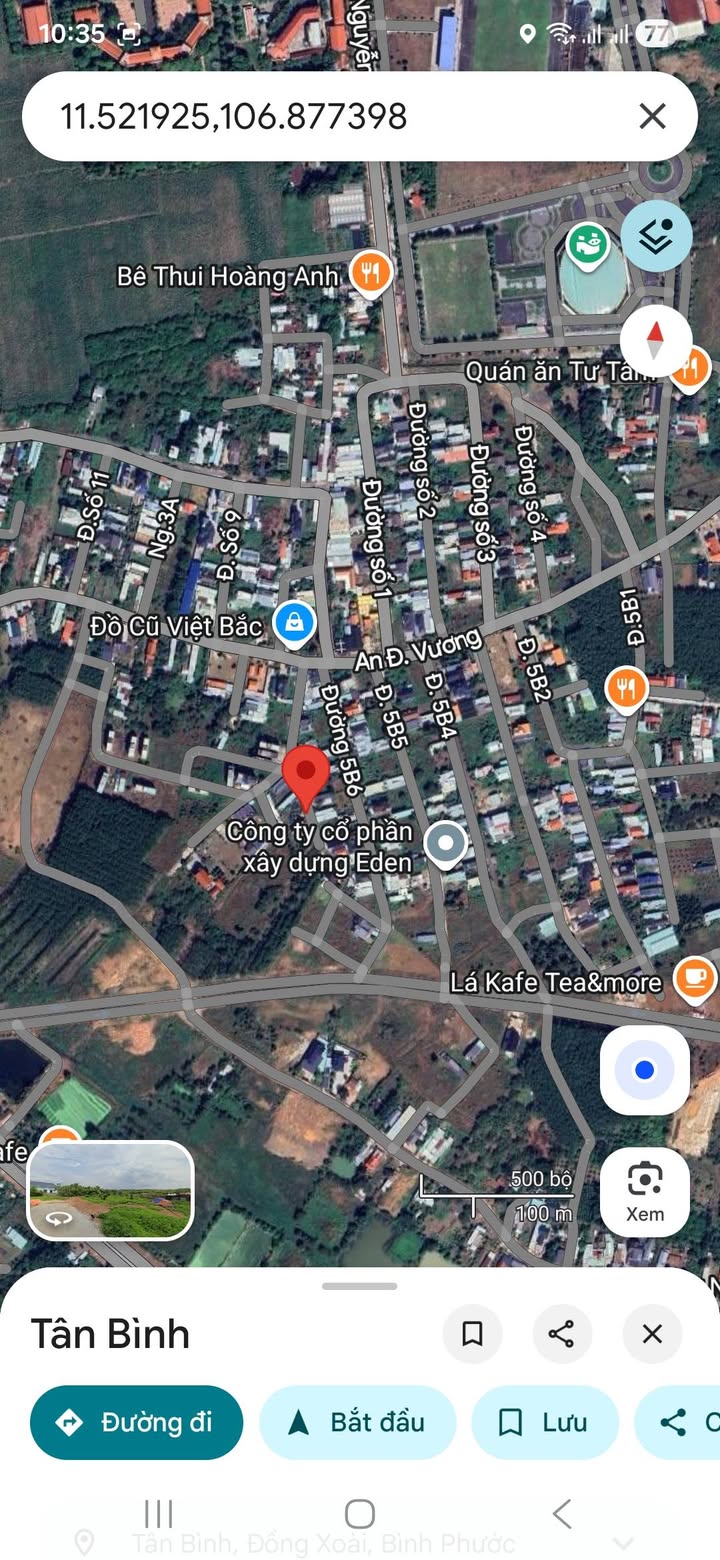Open the map layers selector
720x1560 pixels.
[x=656, y=237]
